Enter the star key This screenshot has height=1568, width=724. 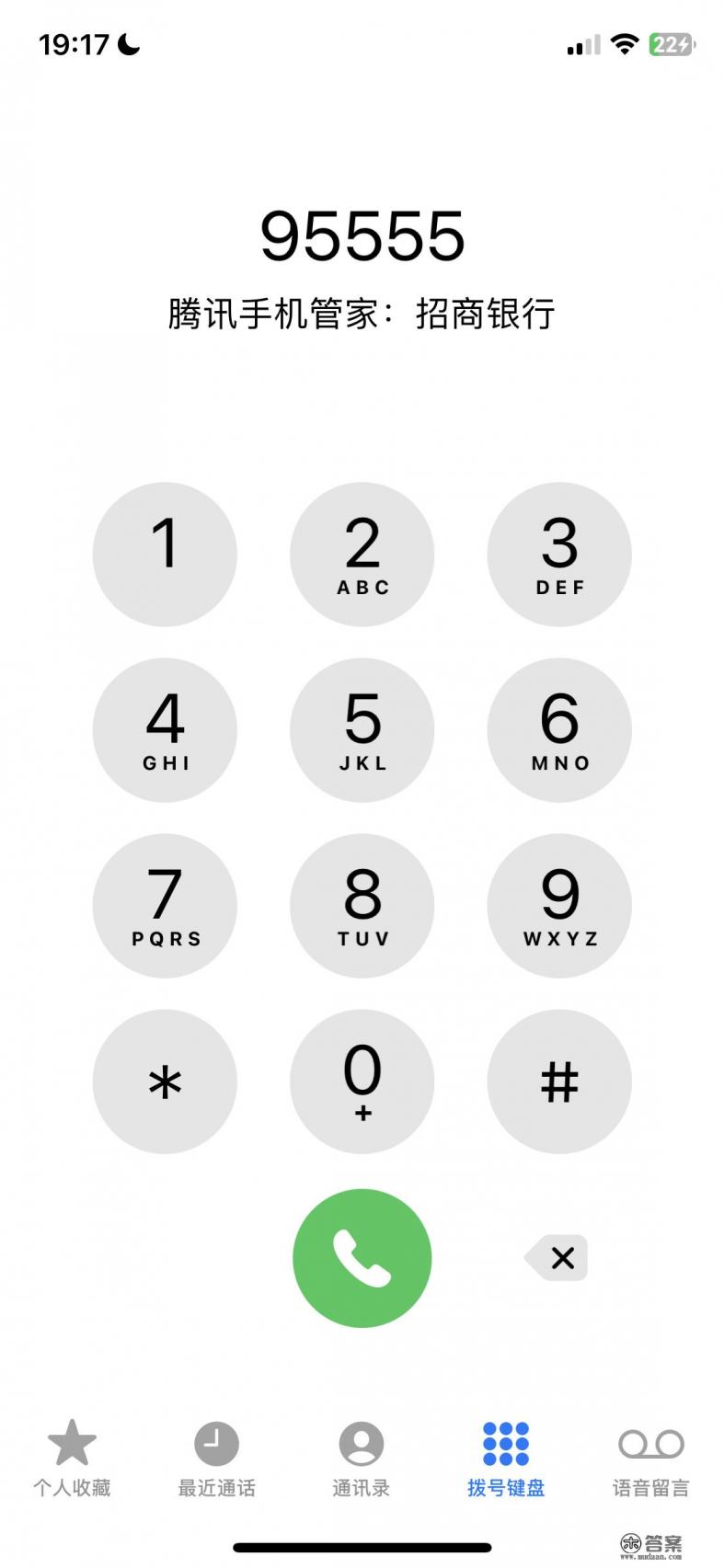tap(165, 1082)
